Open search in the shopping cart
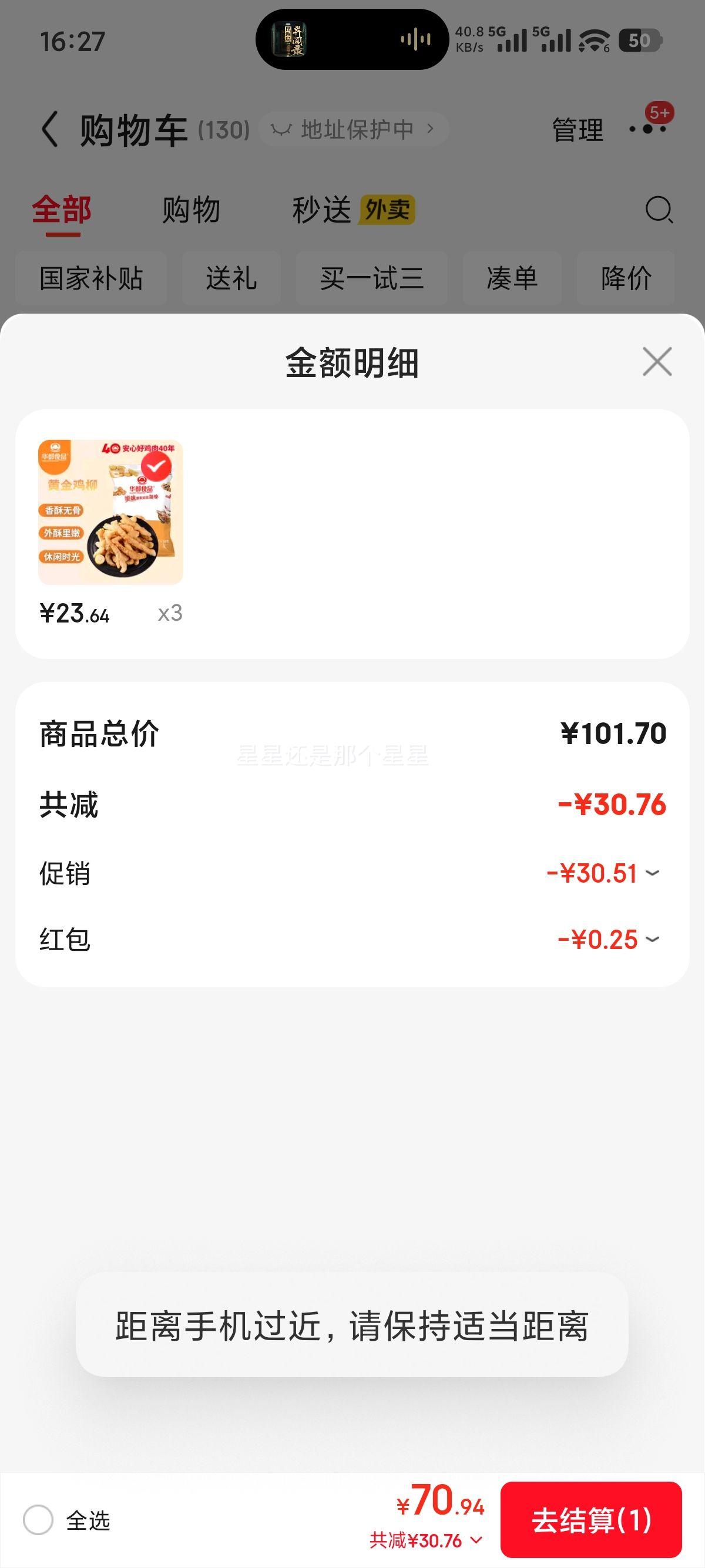Image resolution: width=705 pixels, height=1568 pixels. [x=660, y=210]
